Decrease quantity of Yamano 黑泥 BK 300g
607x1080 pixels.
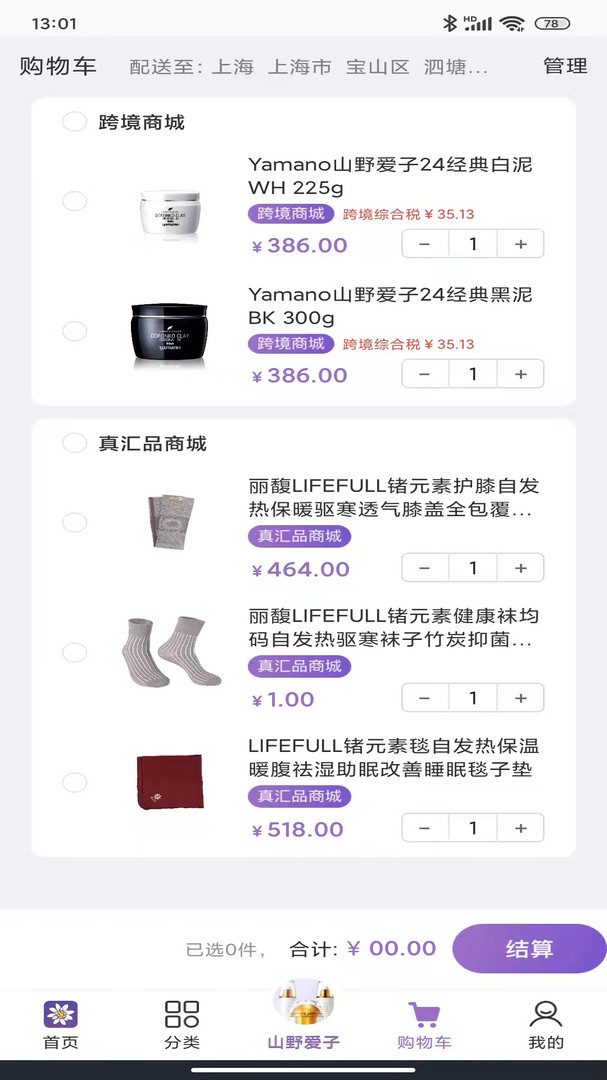tap(425, 374)
